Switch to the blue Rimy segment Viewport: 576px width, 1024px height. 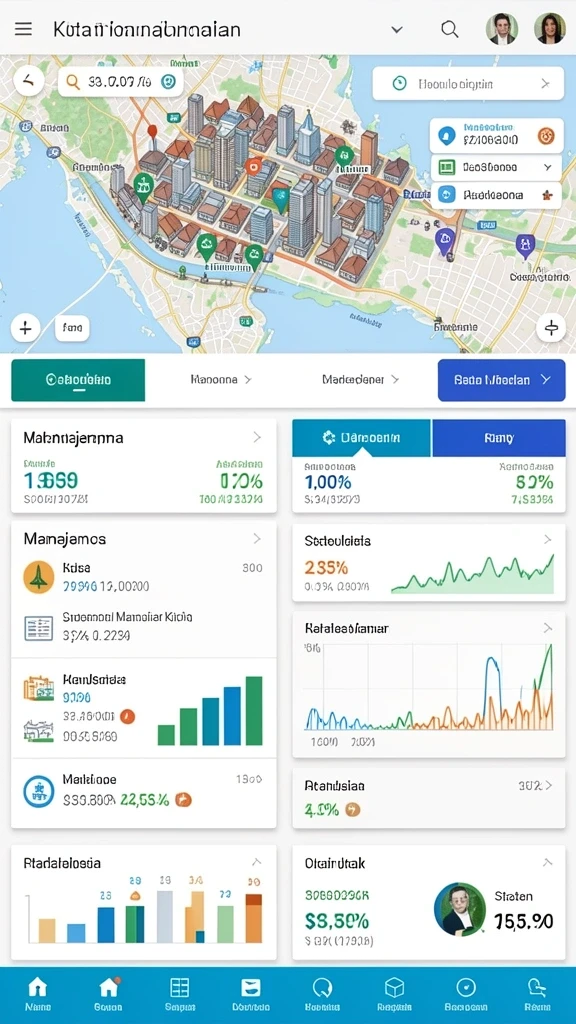coord(499,438)
